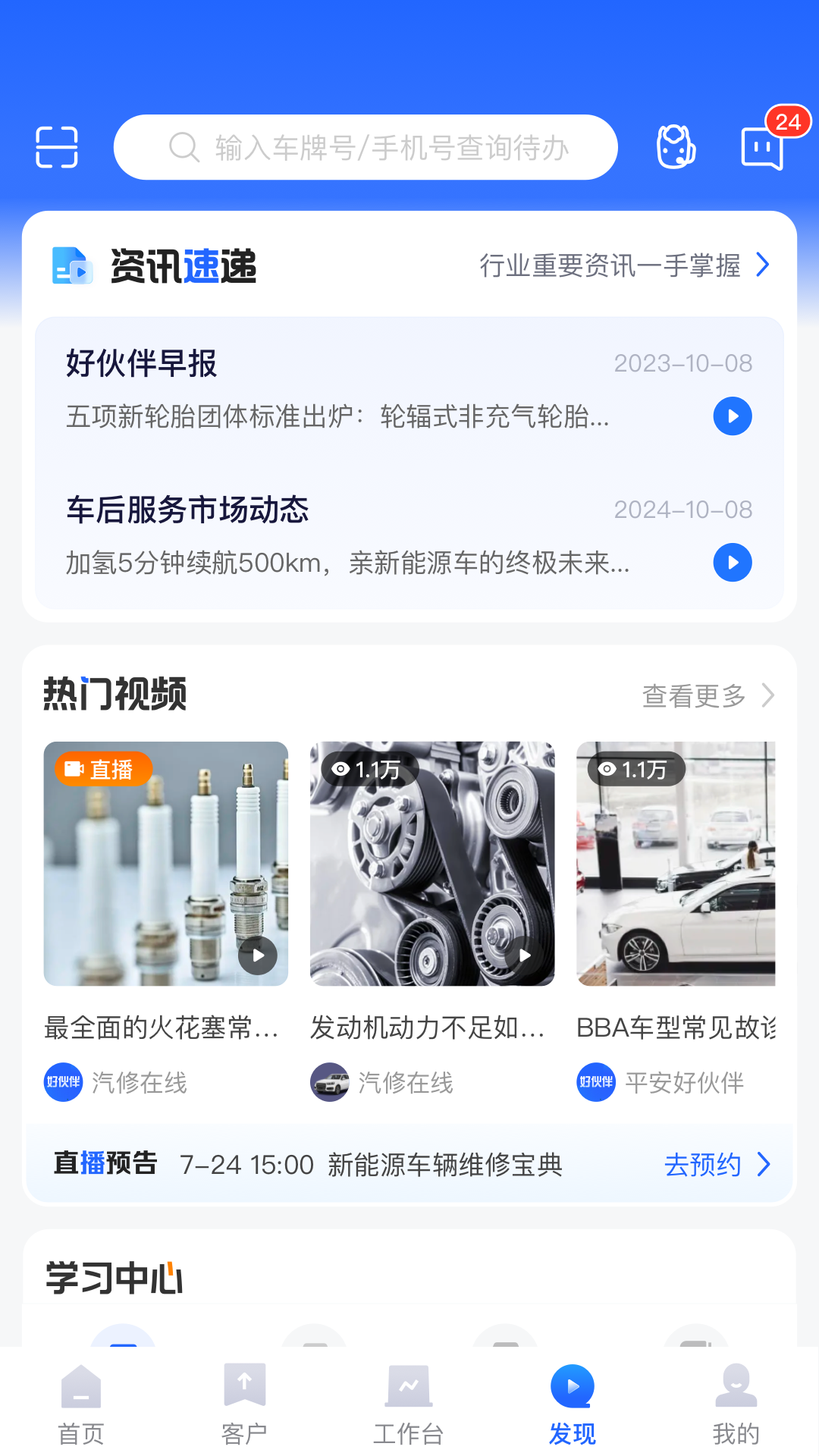The image size is (819, 1456).
Task: Tap 去预约 to reserve the livestream
Action: (x=716, y=1164)
